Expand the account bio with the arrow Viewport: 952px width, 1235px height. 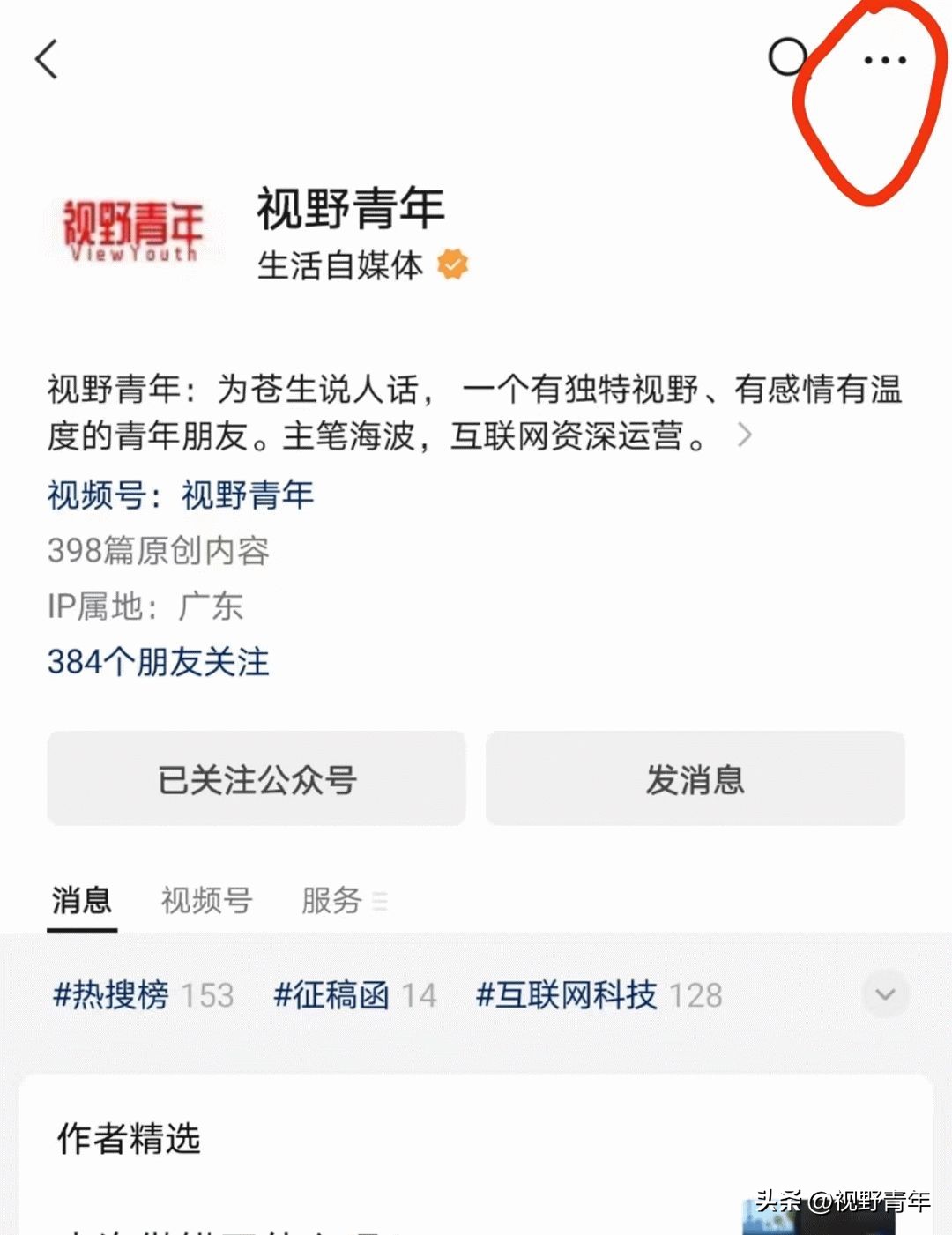click(745, 435)
